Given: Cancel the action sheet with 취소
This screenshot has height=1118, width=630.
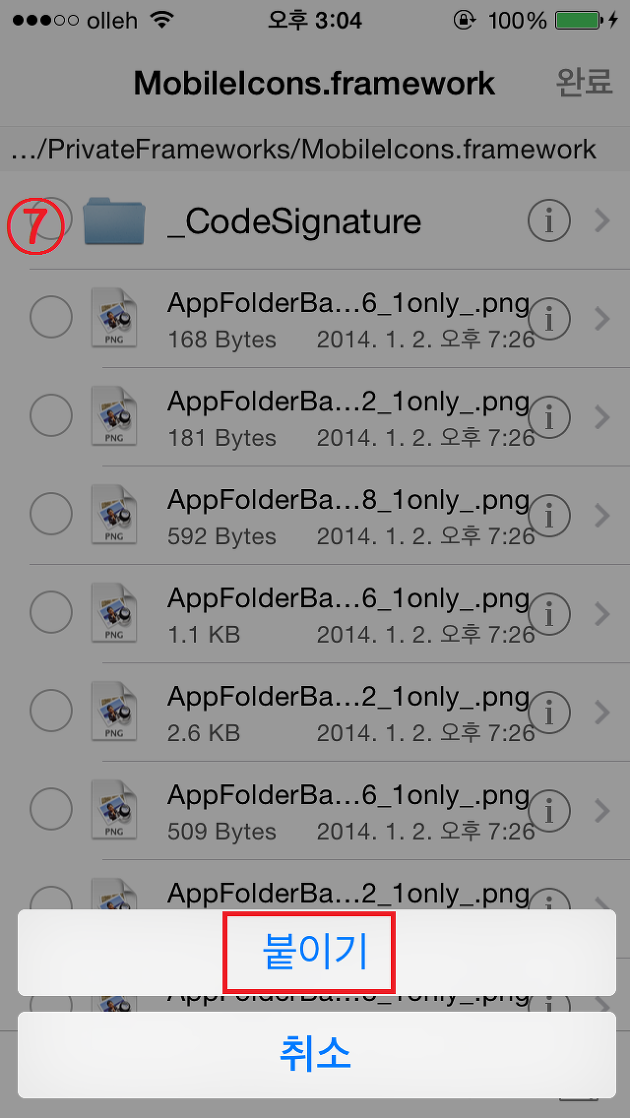Looking at the screenshot, I should coord(316,1054).
